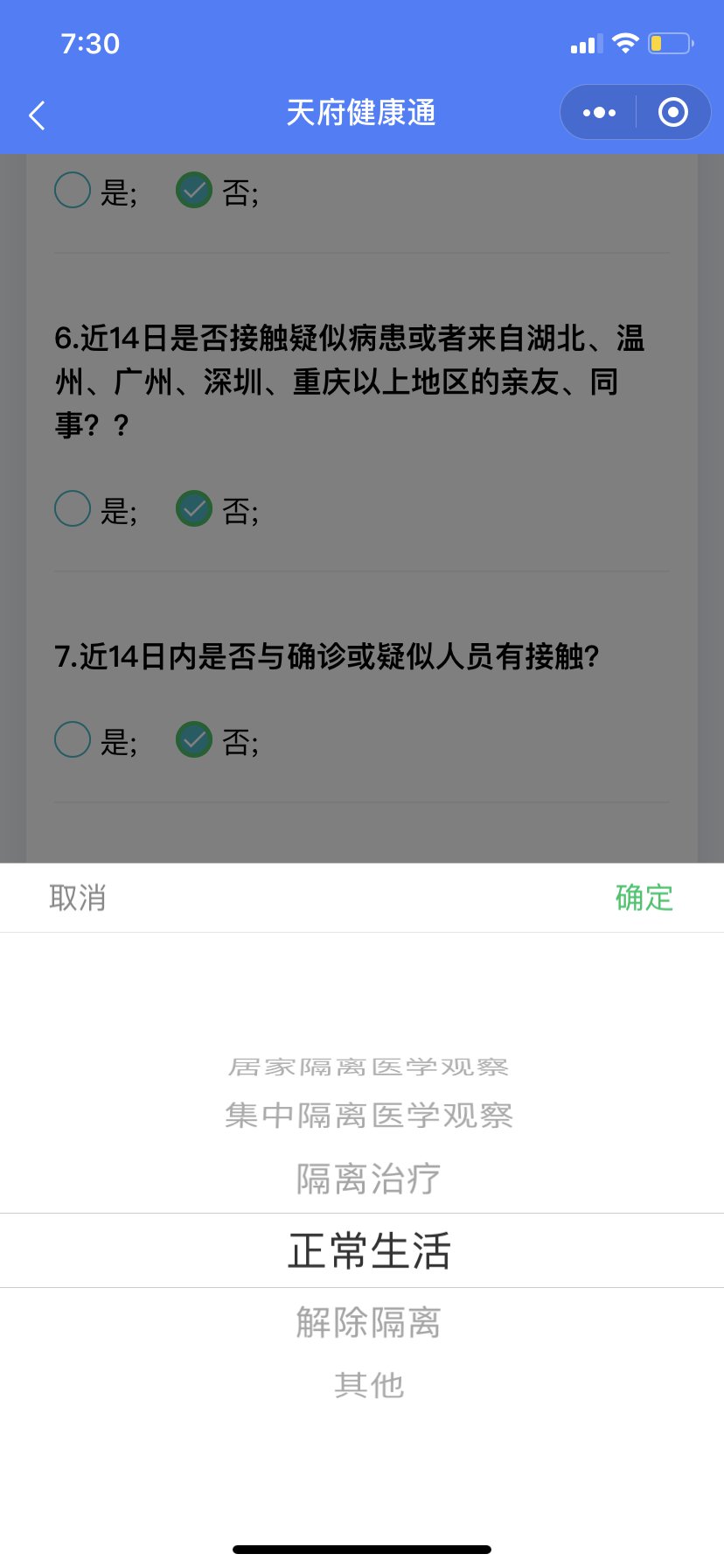Pick the 隔离治疗 option
Image resolution: width=724 pixels, height=1568 pixels.
point(368,1179)
